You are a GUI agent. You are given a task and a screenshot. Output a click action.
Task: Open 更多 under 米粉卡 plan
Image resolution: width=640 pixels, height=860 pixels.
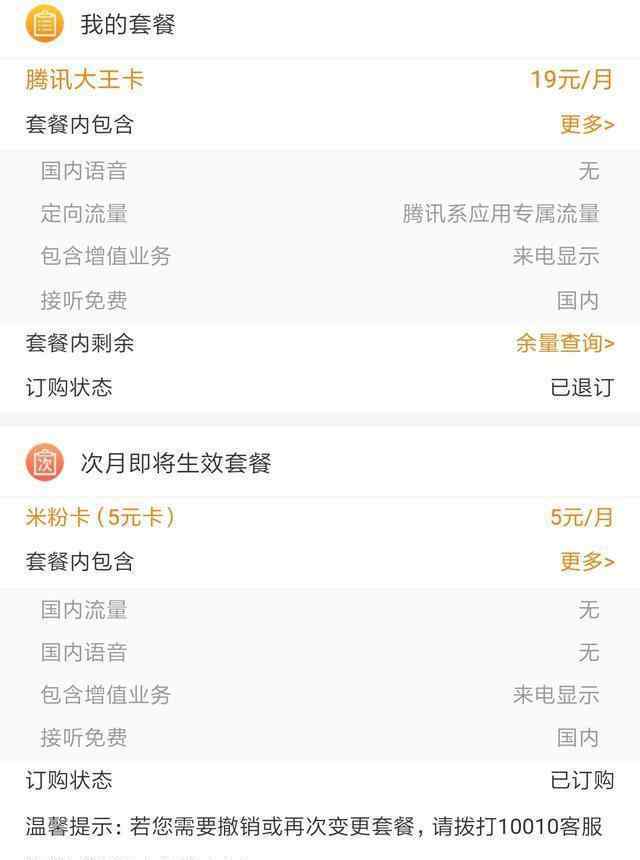(586, 561)
